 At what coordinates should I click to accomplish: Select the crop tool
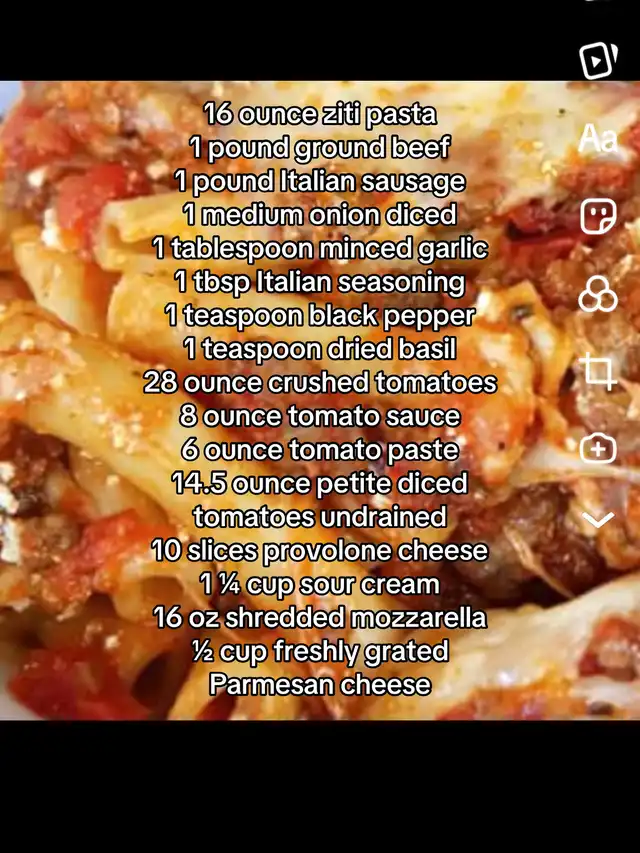(598, 372)
